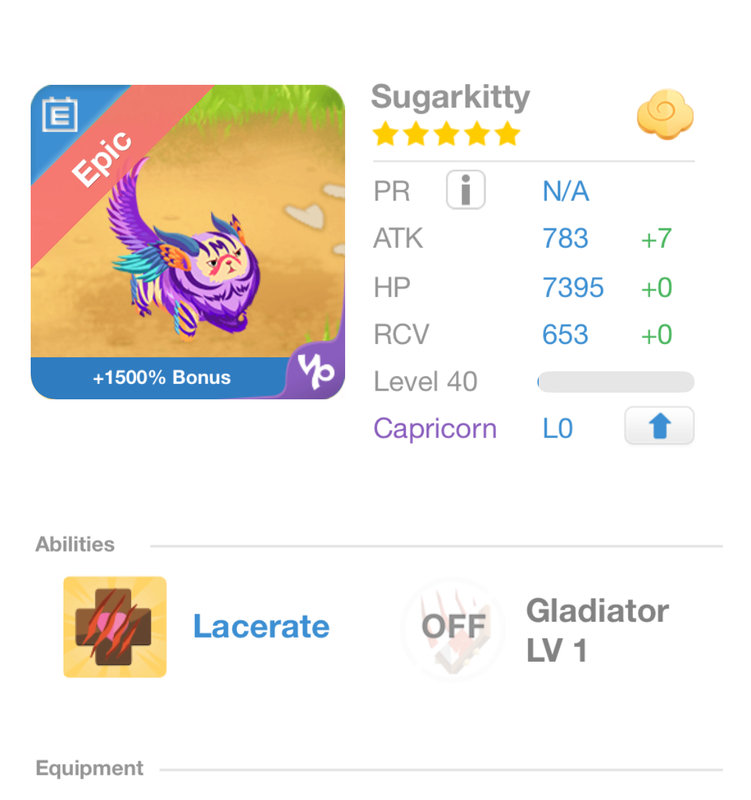Select the ATK value 783
Viewport: 751px width, 800px height.
565,238
